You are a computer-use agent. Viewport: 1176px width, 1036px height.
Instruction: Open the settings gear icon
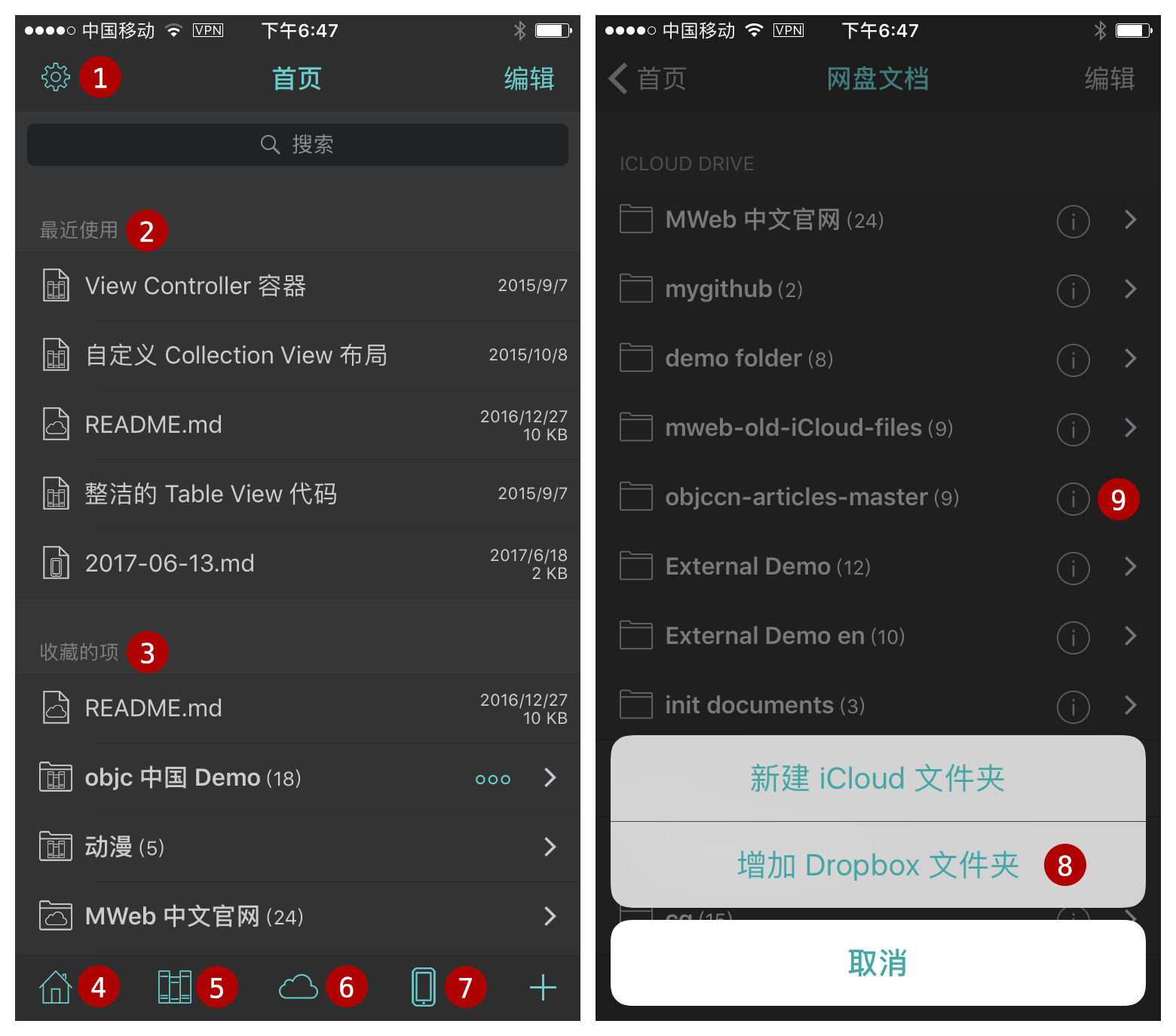(x=56, y=77)
